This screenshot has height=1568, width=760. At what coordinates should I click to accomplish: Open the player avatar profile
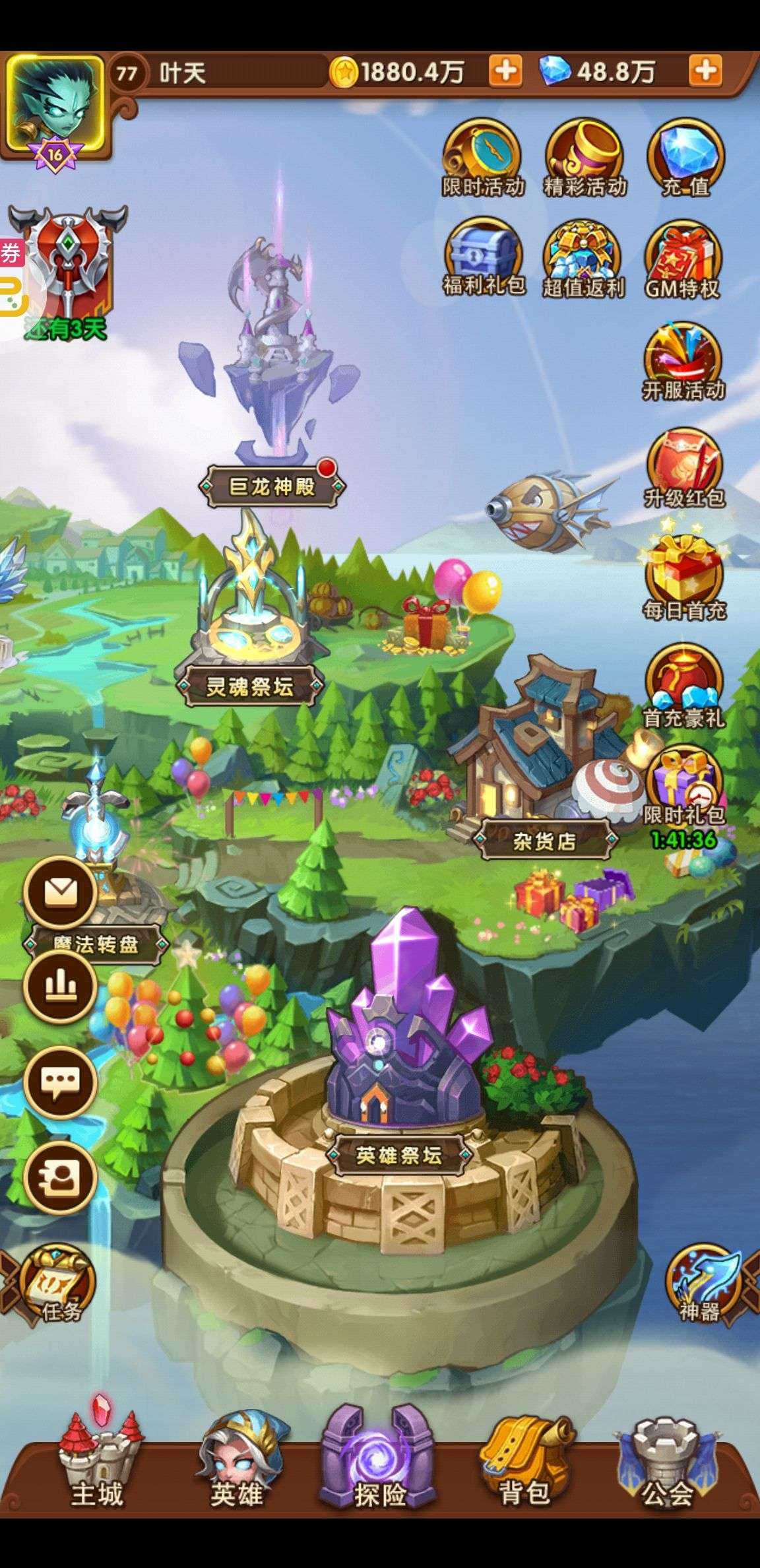point(54,104)
